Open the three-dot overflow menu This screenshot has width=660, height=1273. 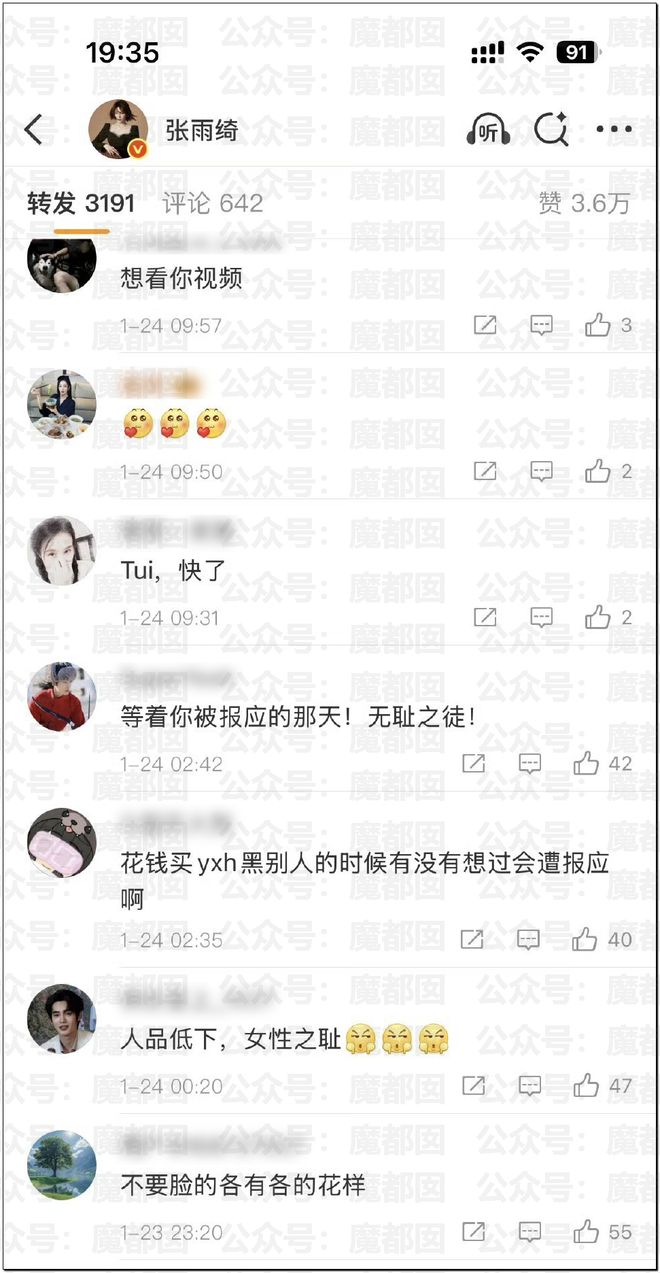coord(613,130)
